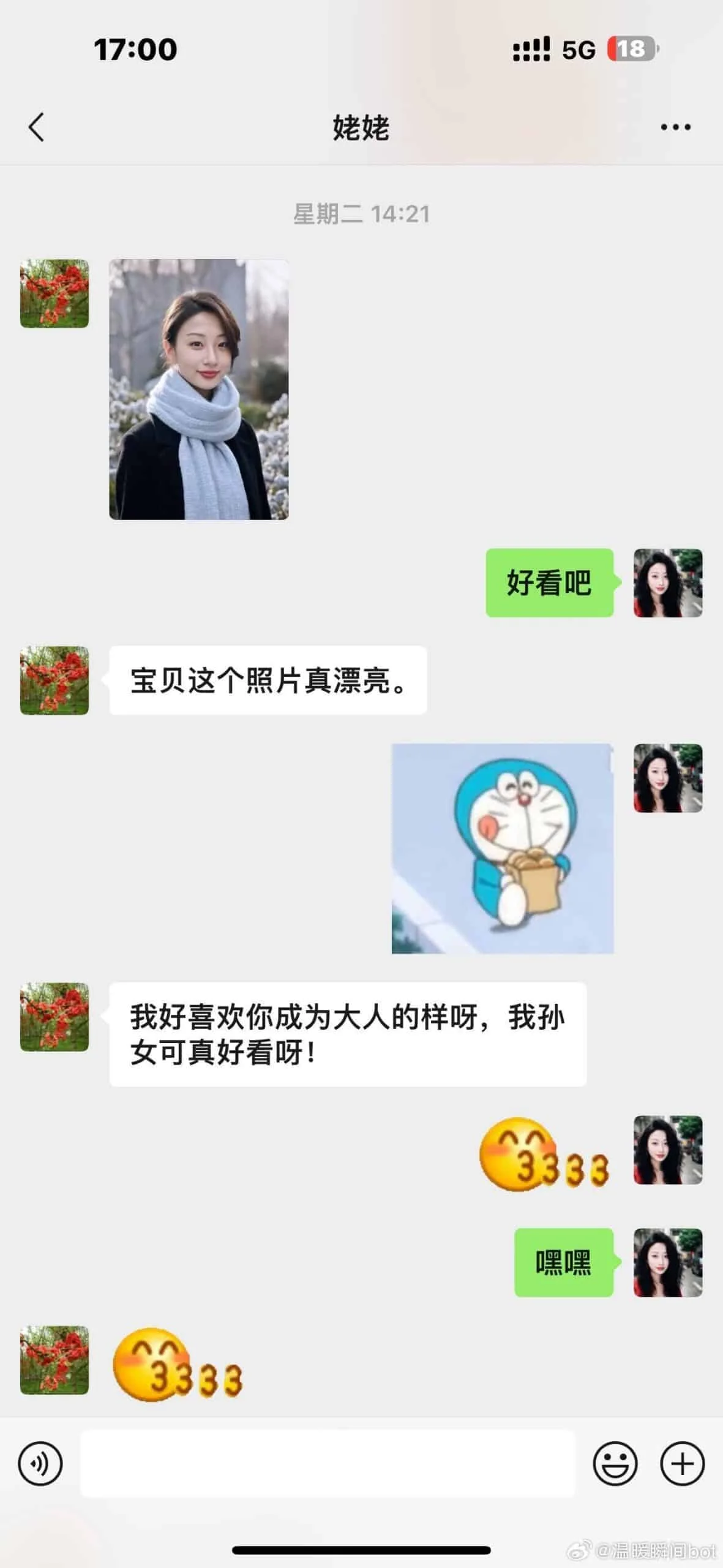Switch to voice input
This screenshot has height=1568, width=723.
pos(40,1464)
